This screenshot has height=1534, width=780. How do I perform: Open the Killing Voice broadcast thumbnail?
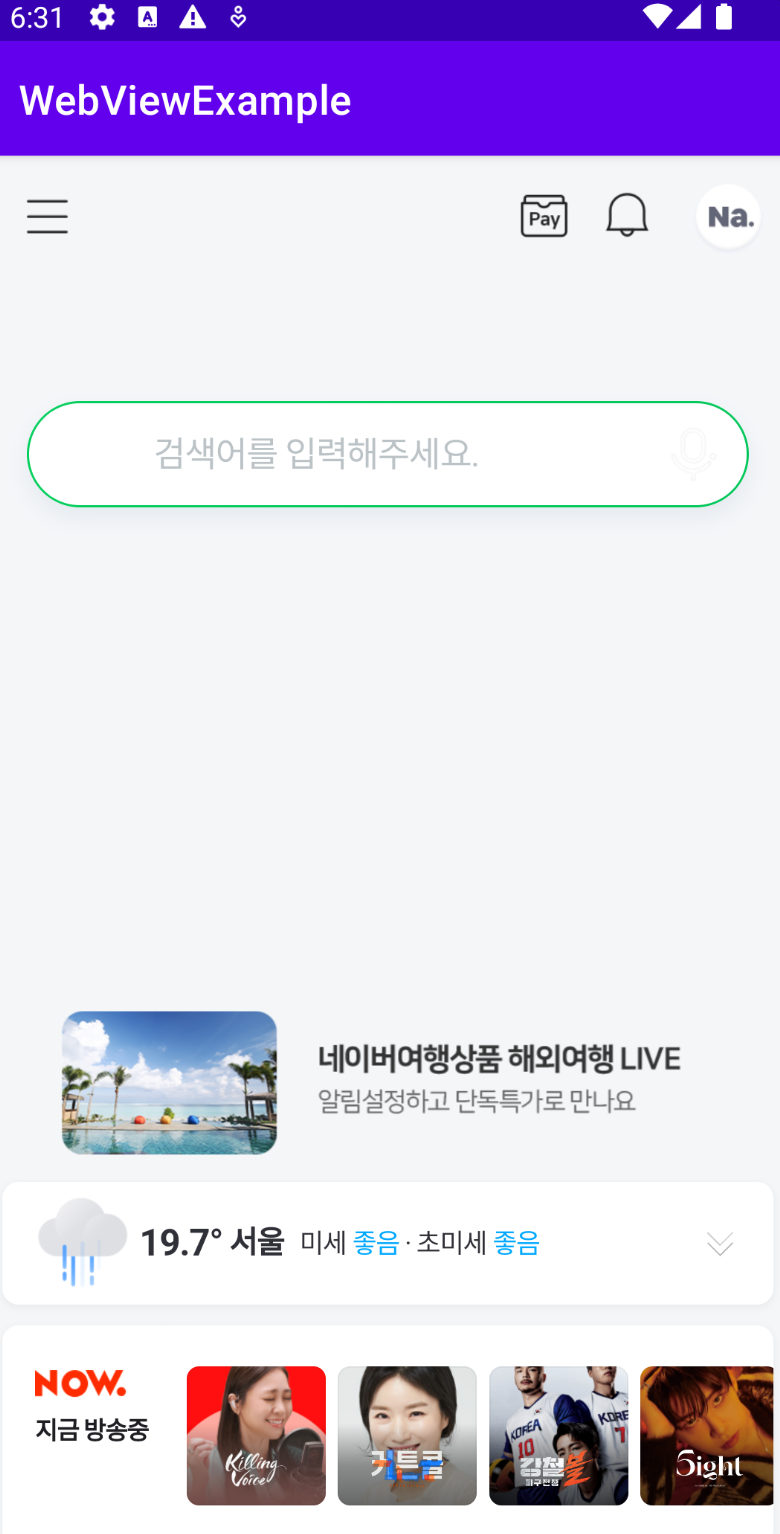[256, 1435]
